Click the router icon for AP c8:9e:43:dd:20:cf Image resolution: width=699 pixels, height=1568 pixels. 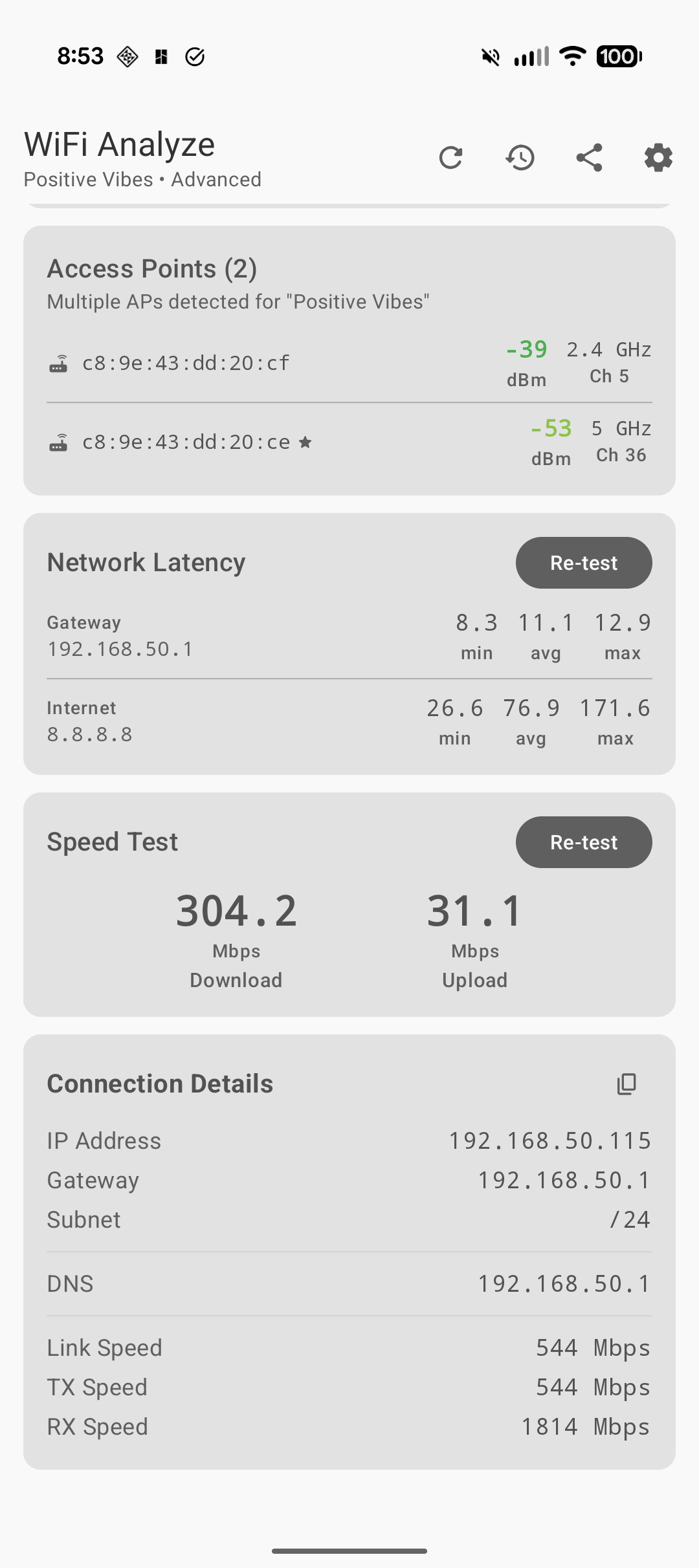pyautogui.click(x=60, y=363)
